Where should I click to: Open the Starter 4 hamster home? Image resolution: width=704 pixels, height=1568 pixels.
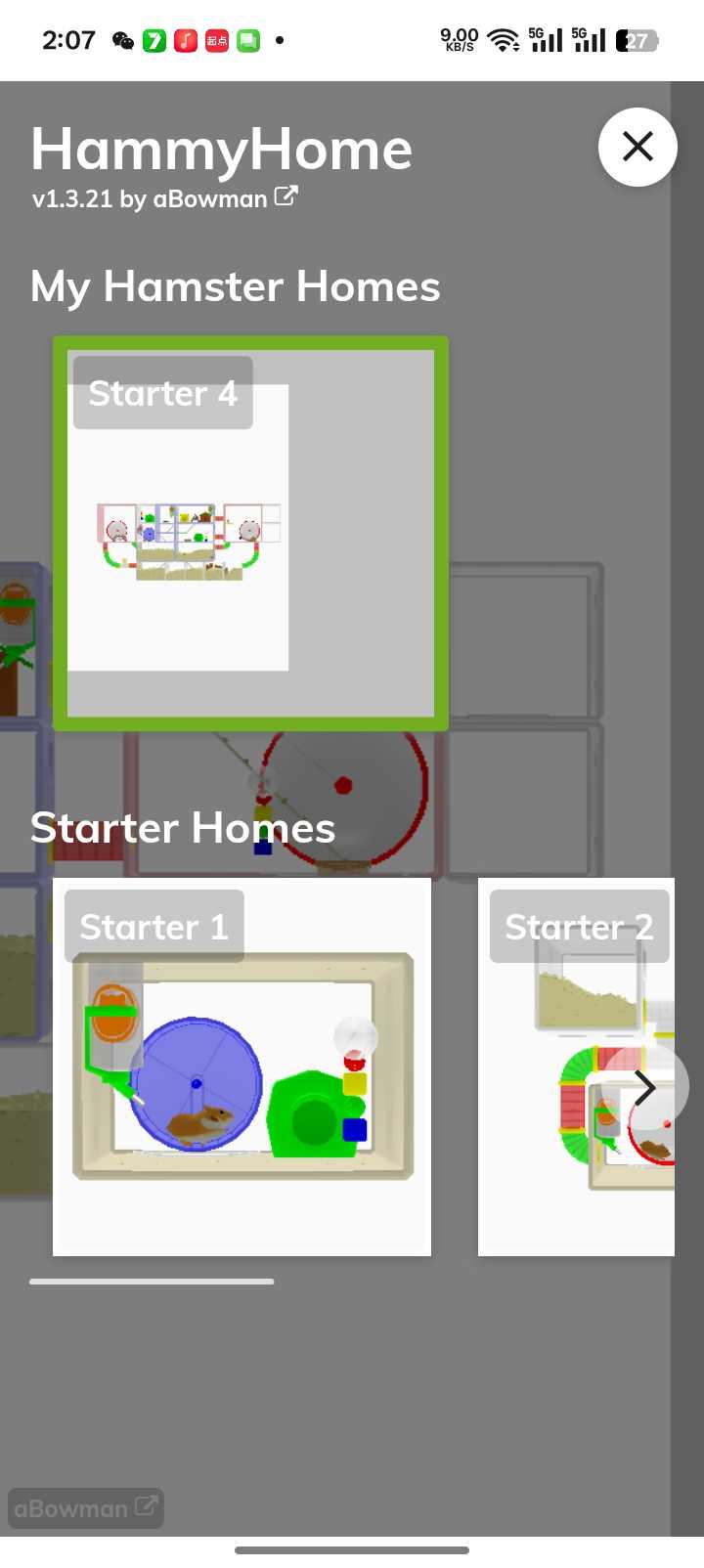coord(250,533)
